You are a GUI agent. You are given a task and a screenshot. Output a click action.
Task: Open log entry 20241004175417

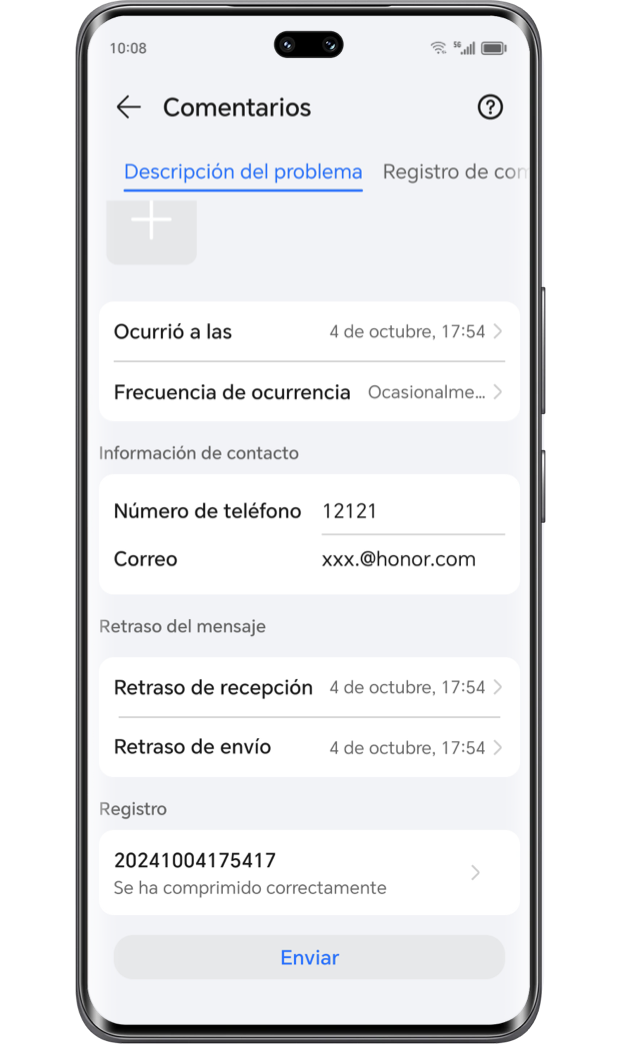[x=310, y=872]
